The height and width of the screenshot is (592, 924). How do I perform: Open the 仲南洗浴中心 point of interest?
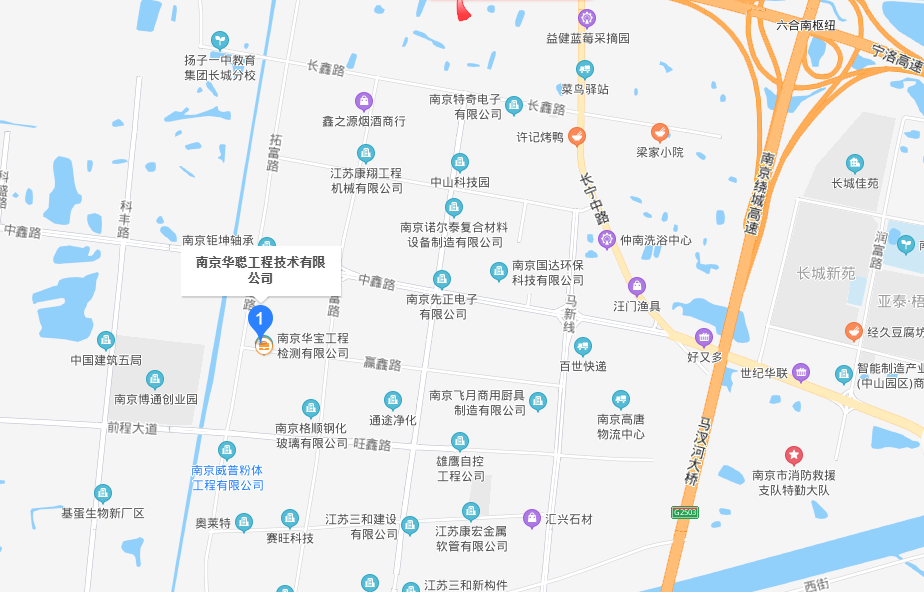(606, 240)
